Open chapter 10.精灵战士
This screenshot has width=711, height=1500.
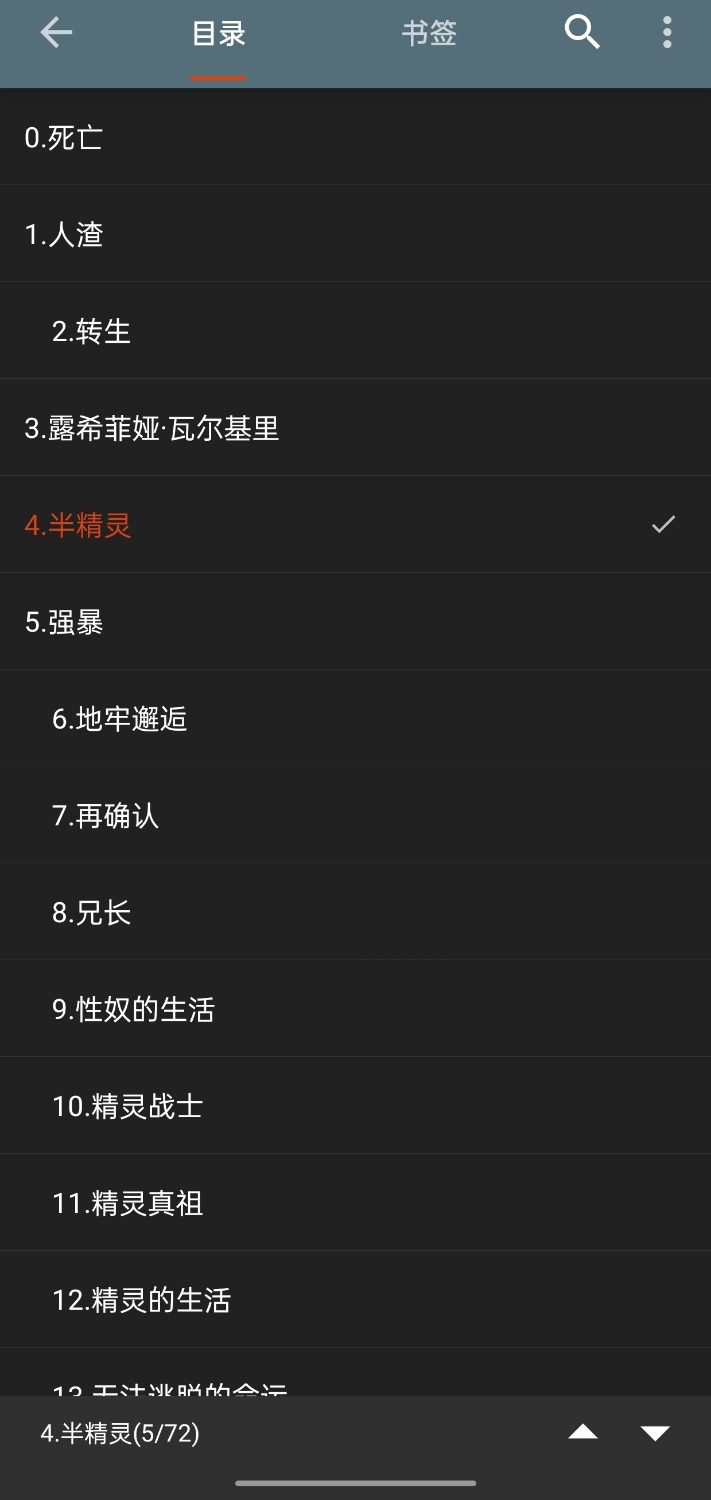(x=355, y=1107)
